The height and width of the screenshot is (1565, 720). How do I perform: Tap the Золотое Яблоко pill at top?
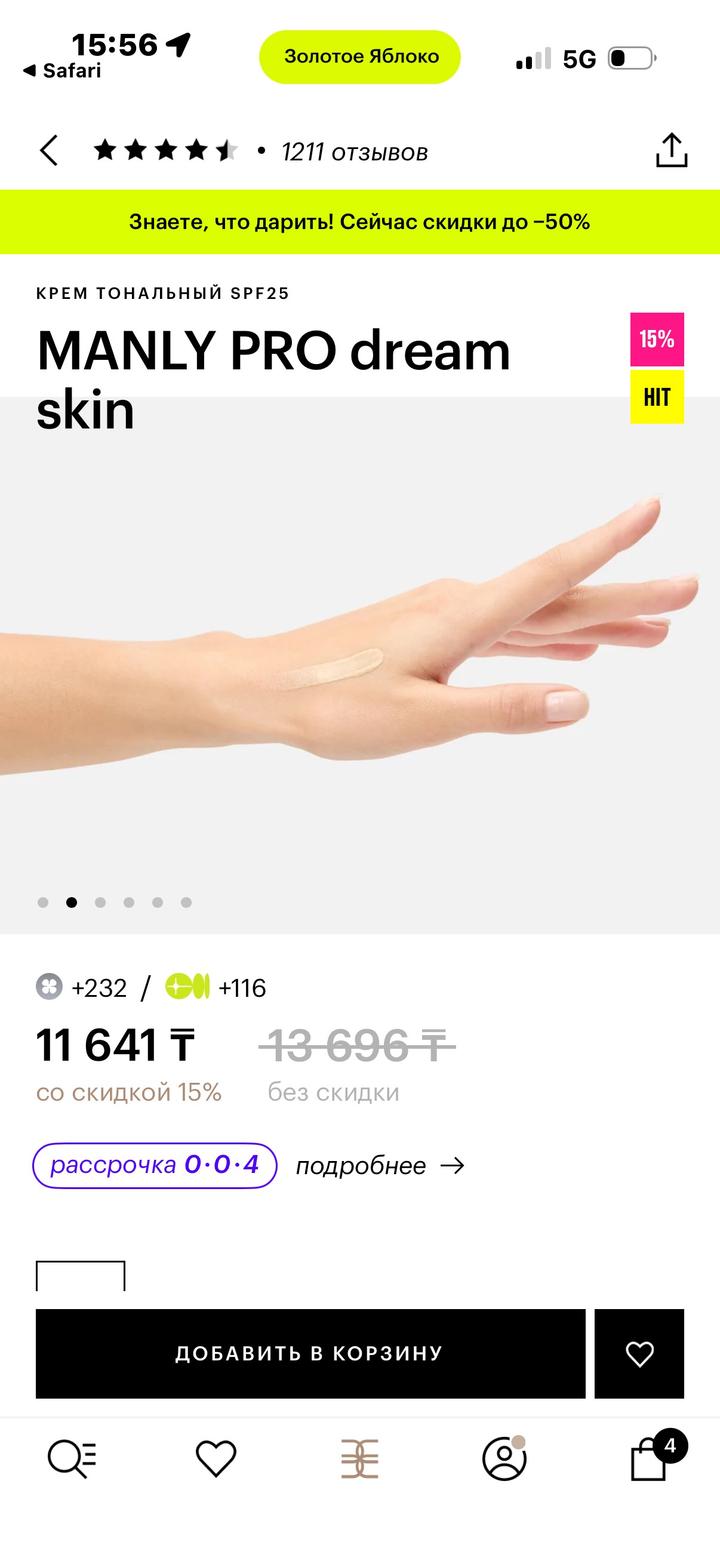pos(360,57)
